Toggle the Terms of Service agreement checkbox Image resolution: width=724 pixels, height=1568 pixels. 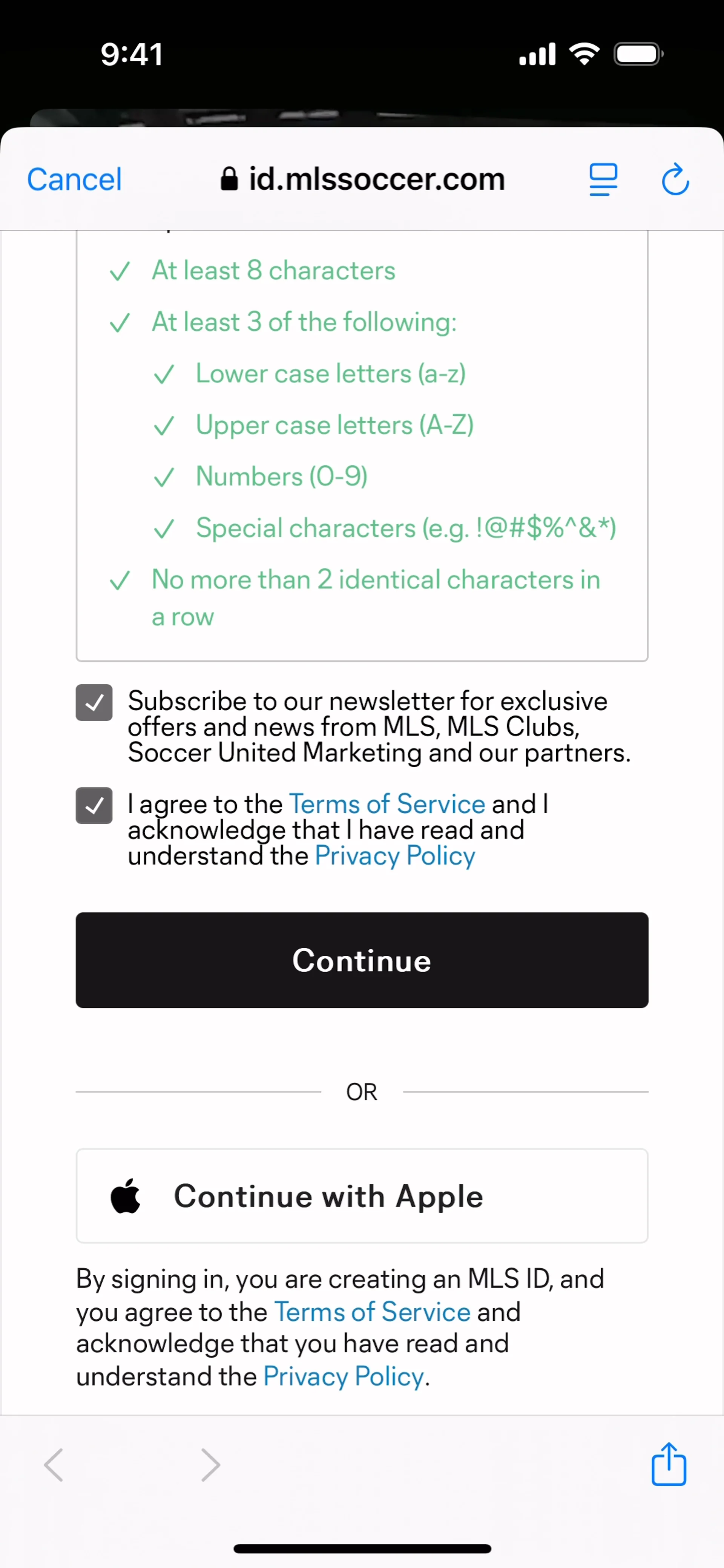(x=94, y=805)
